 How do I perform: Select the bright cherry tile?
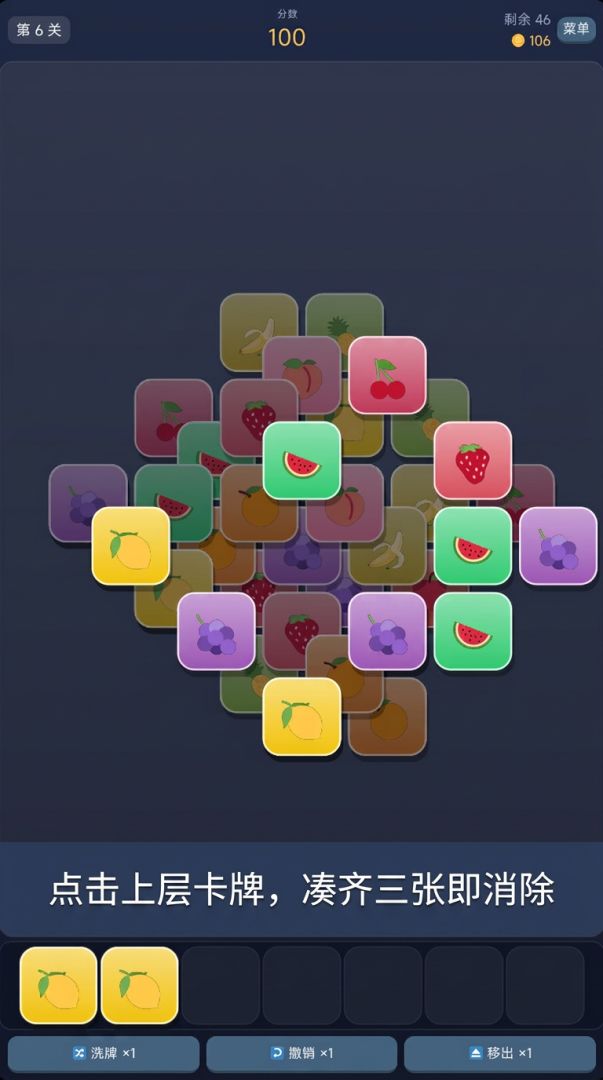coord(387,375)
